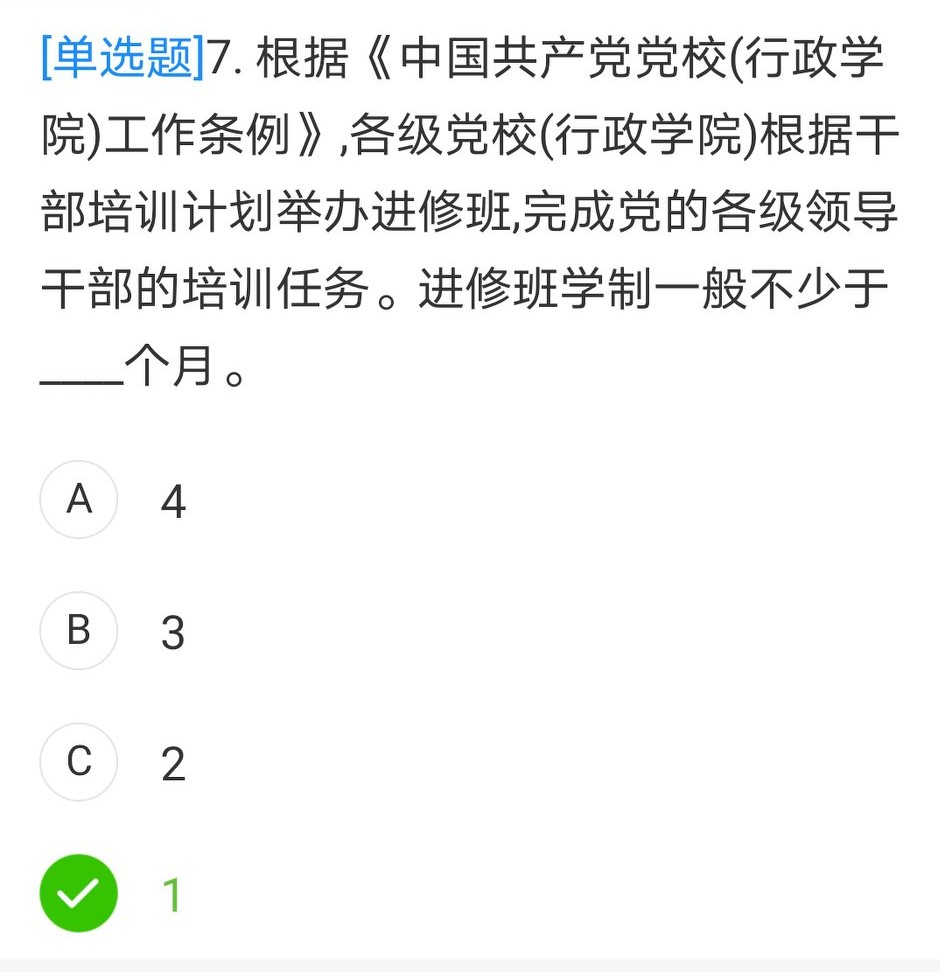This screenshot has width=940, height=977.
Task: Pick option C with answer 2
Action: [x=79, y=762]
